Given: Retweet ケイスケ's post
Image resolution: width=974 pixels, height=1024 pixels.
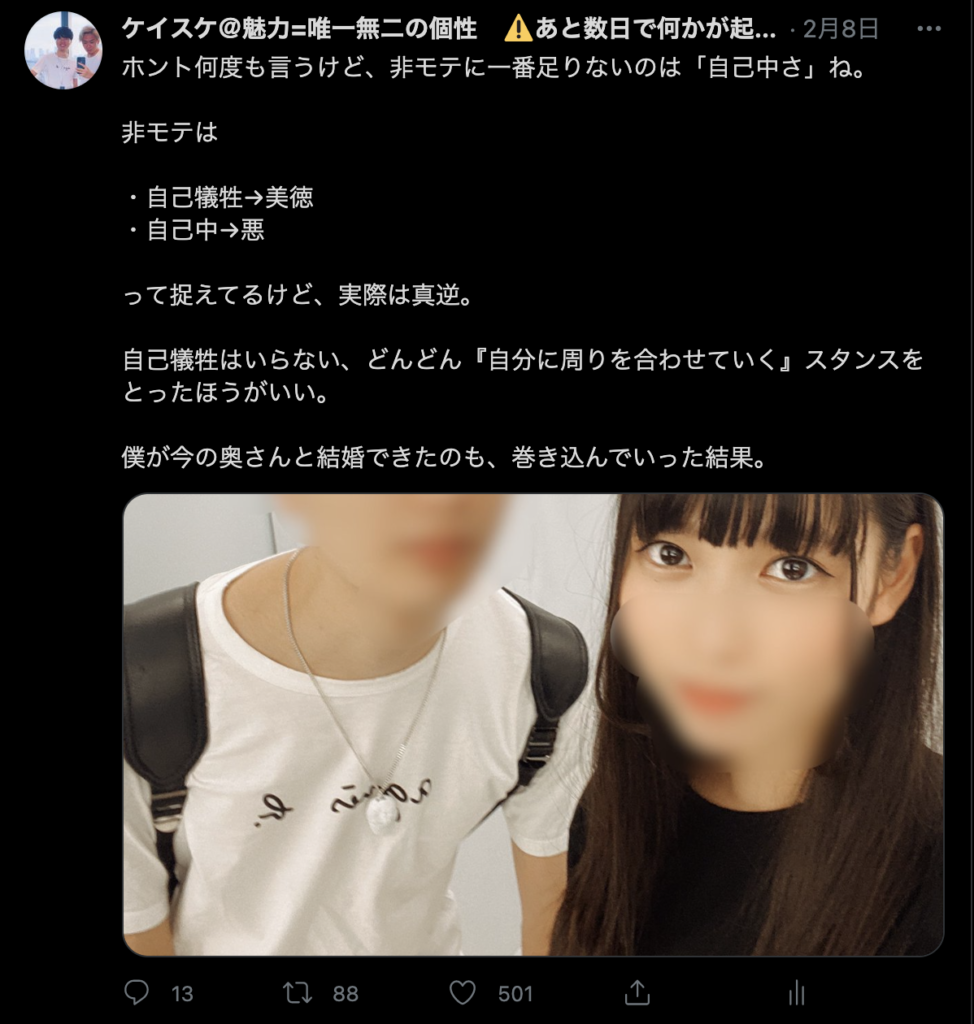Looking at the screenshot, I should tap(296, 993).
